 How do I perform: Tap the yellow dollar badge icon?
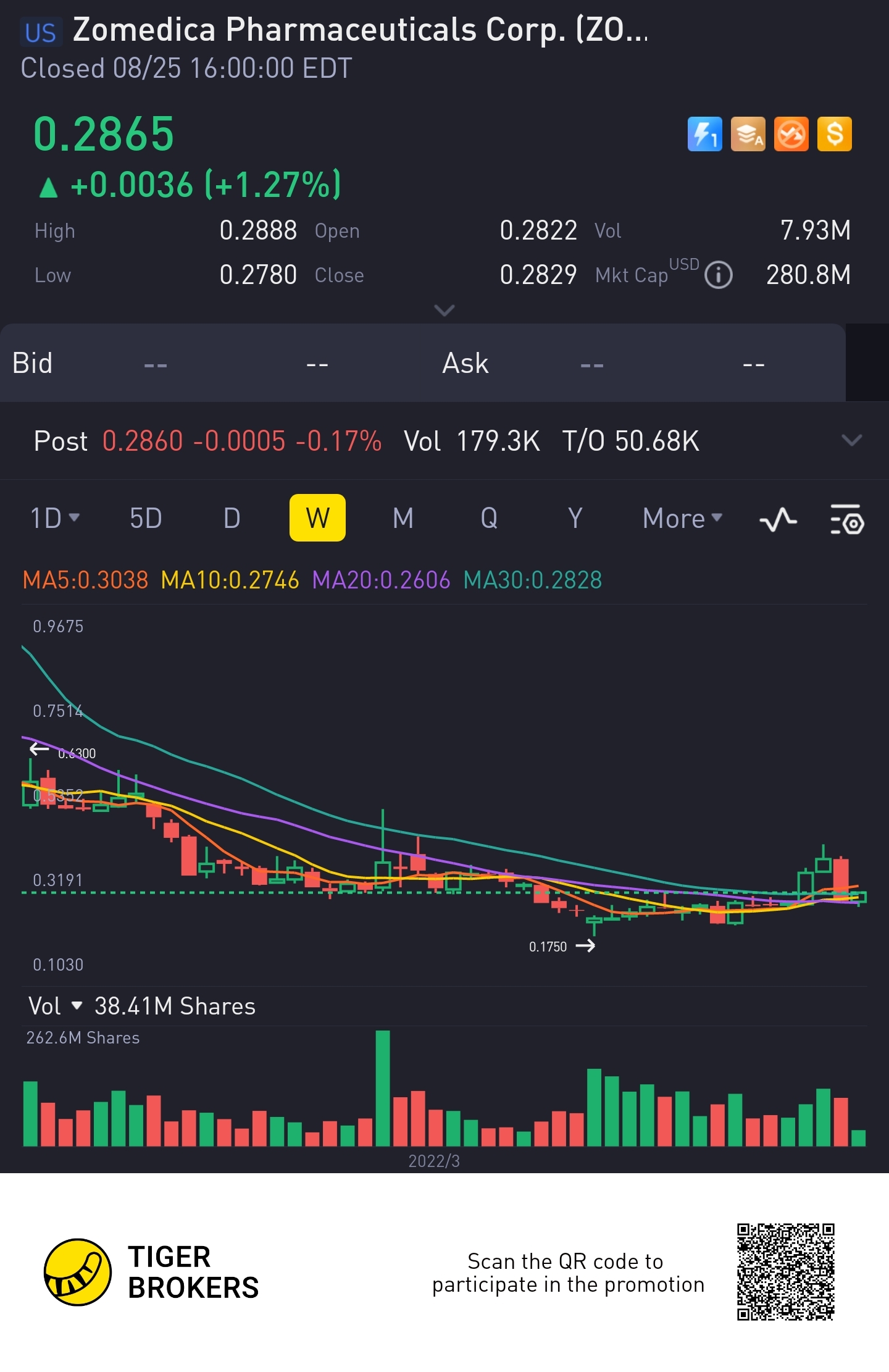pos(835,134)
